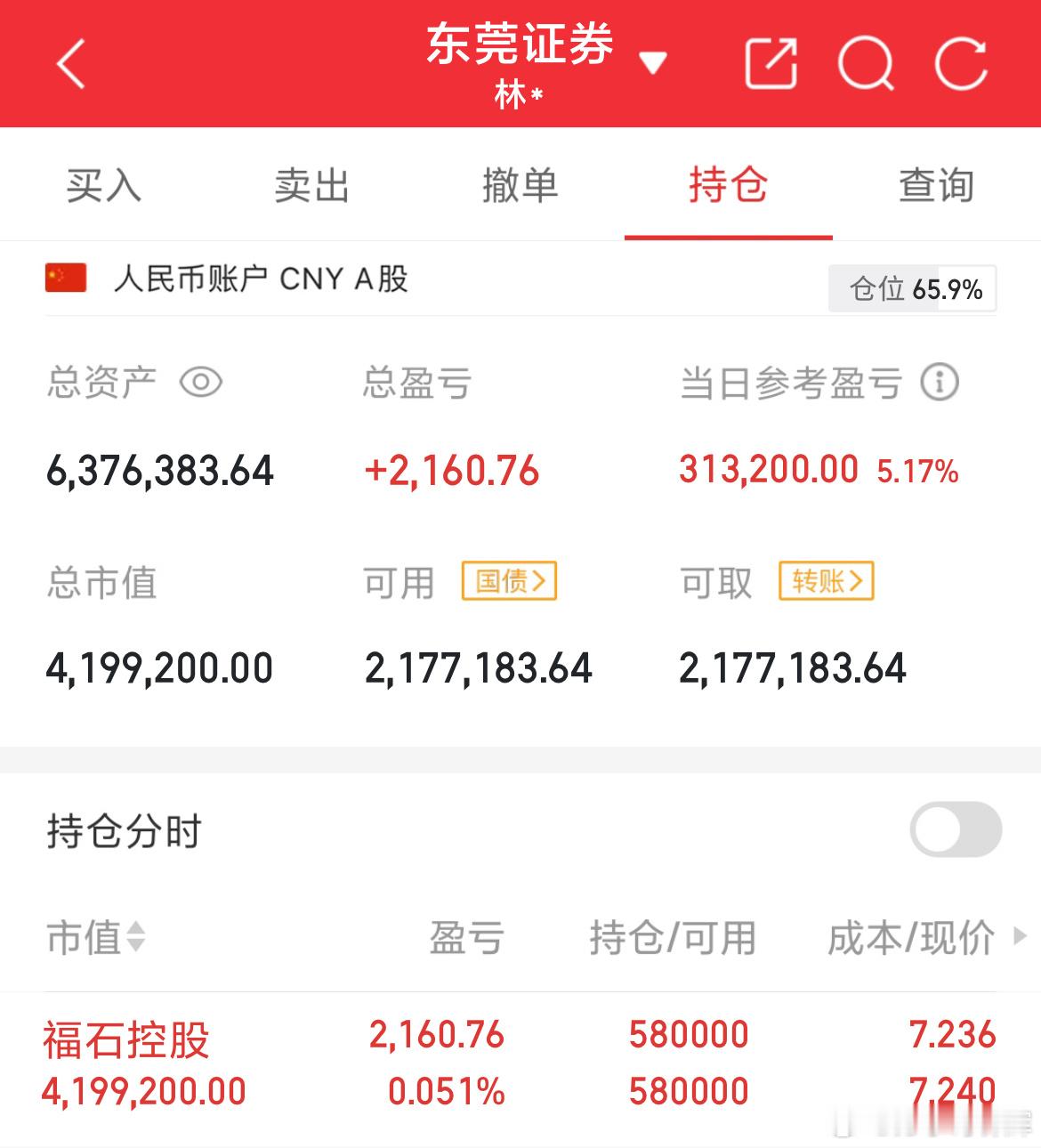The width and height of the screenshot is (1041, 1148).
Task: Select the search icon for stock lookup
Action: 867,62
